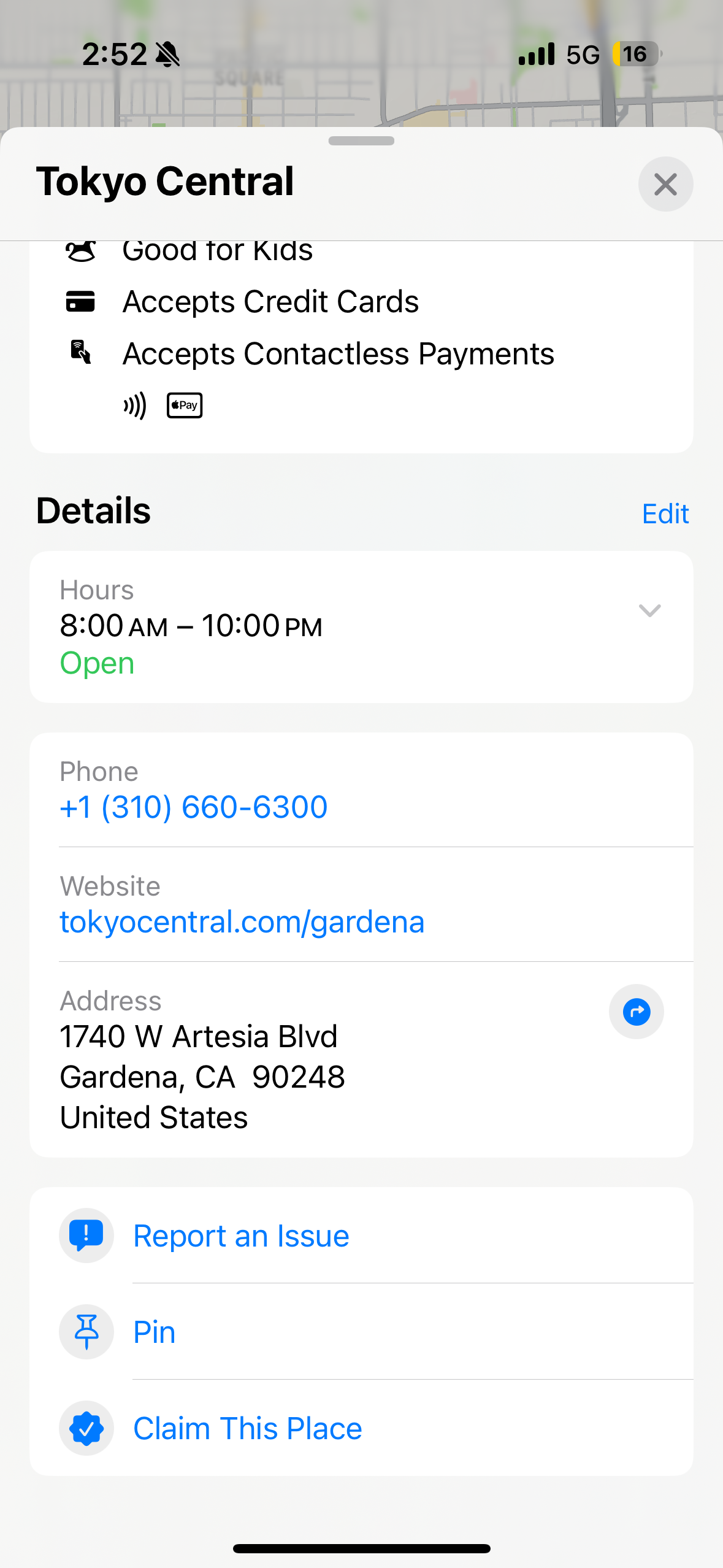Call +1 (310) 660-6300
This screenshot has height=1568, width=723.
193,807
